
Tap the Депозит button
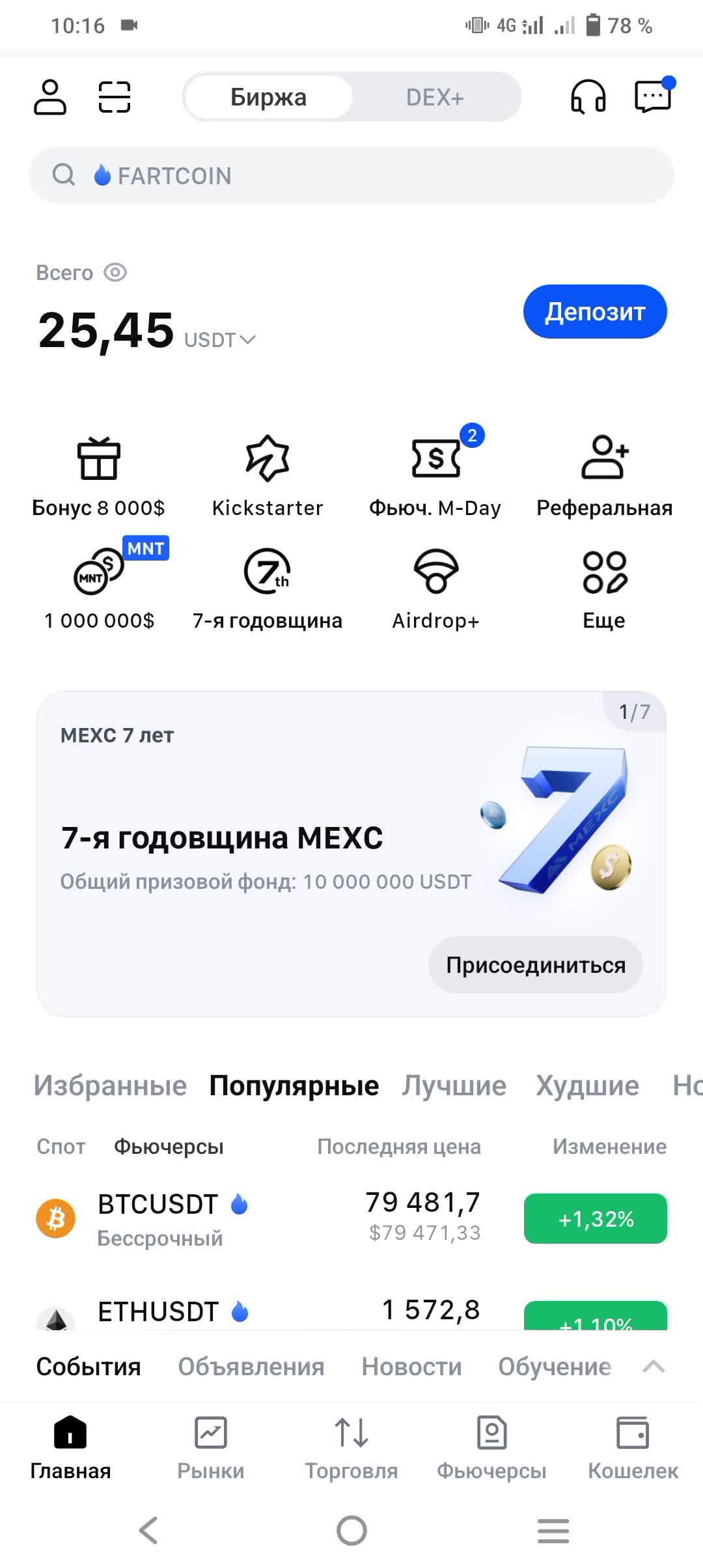[594, 311]
